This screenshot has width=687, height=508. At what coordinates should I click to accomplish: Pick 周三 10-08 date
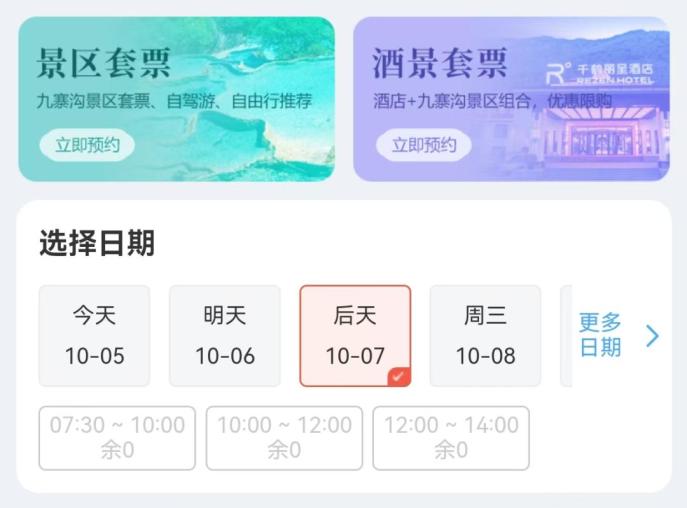(x=485, y=336)
